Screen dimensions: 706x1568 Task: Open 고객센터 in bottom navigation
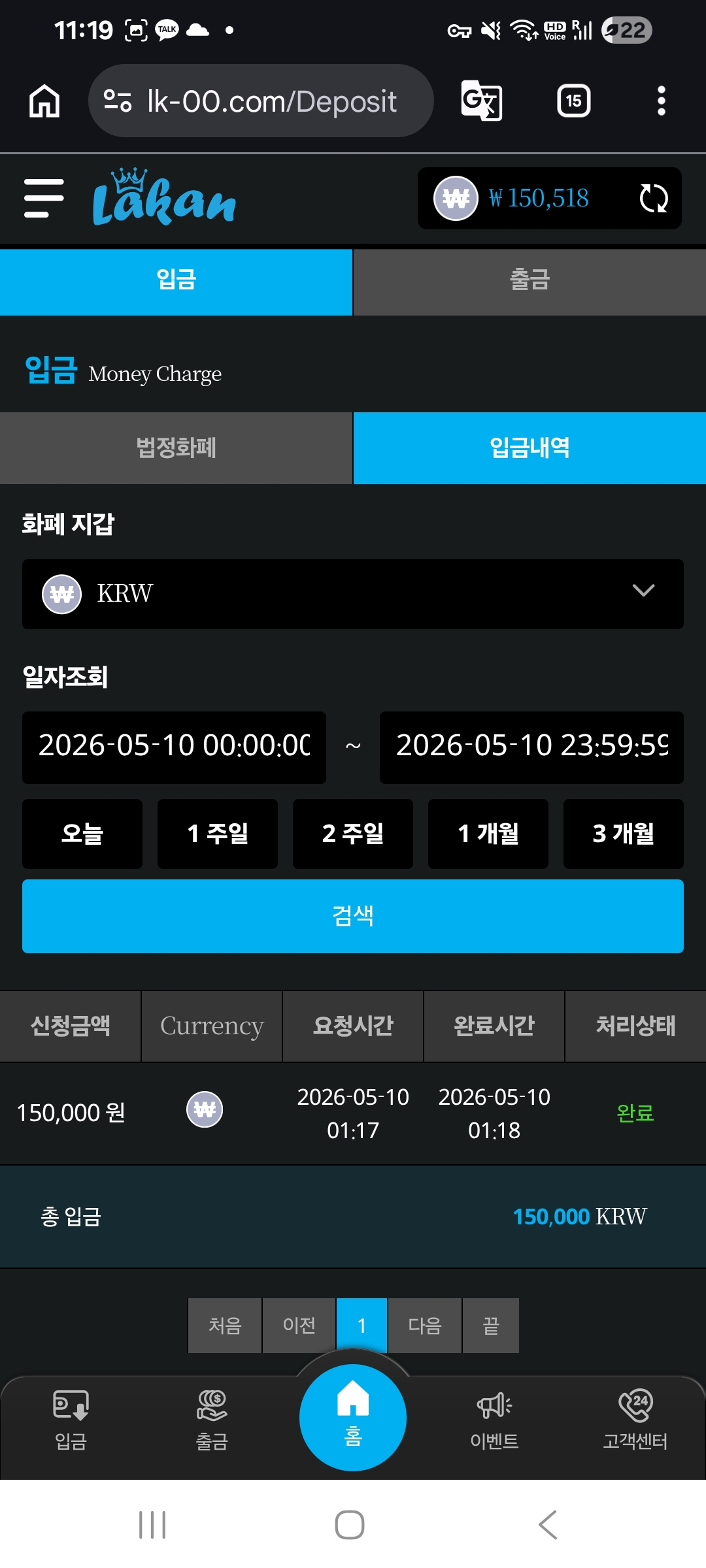635,1420
